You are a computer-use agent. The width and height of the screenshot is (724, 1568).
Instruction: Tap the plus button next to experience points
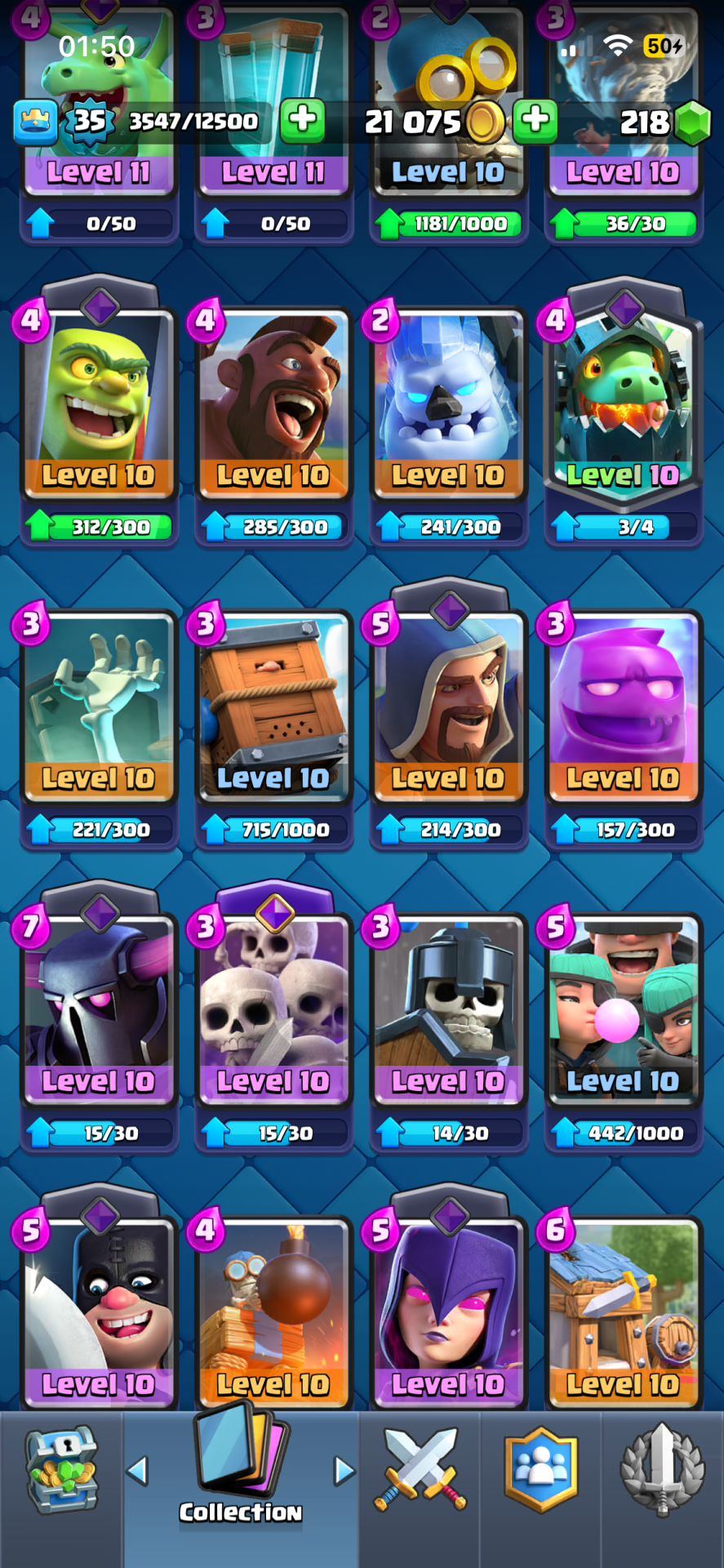click(303, 120)
